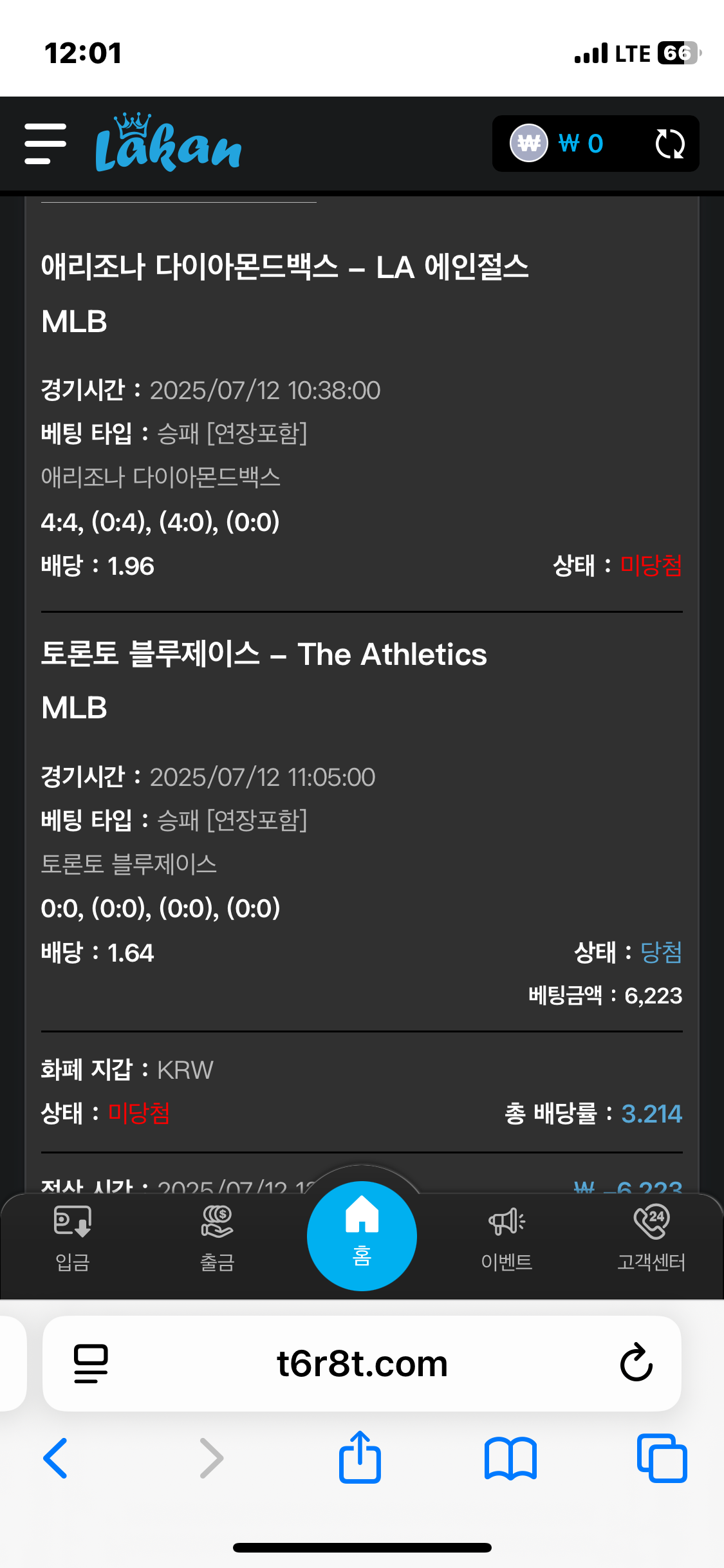Tap the Lakan logo

168,144
